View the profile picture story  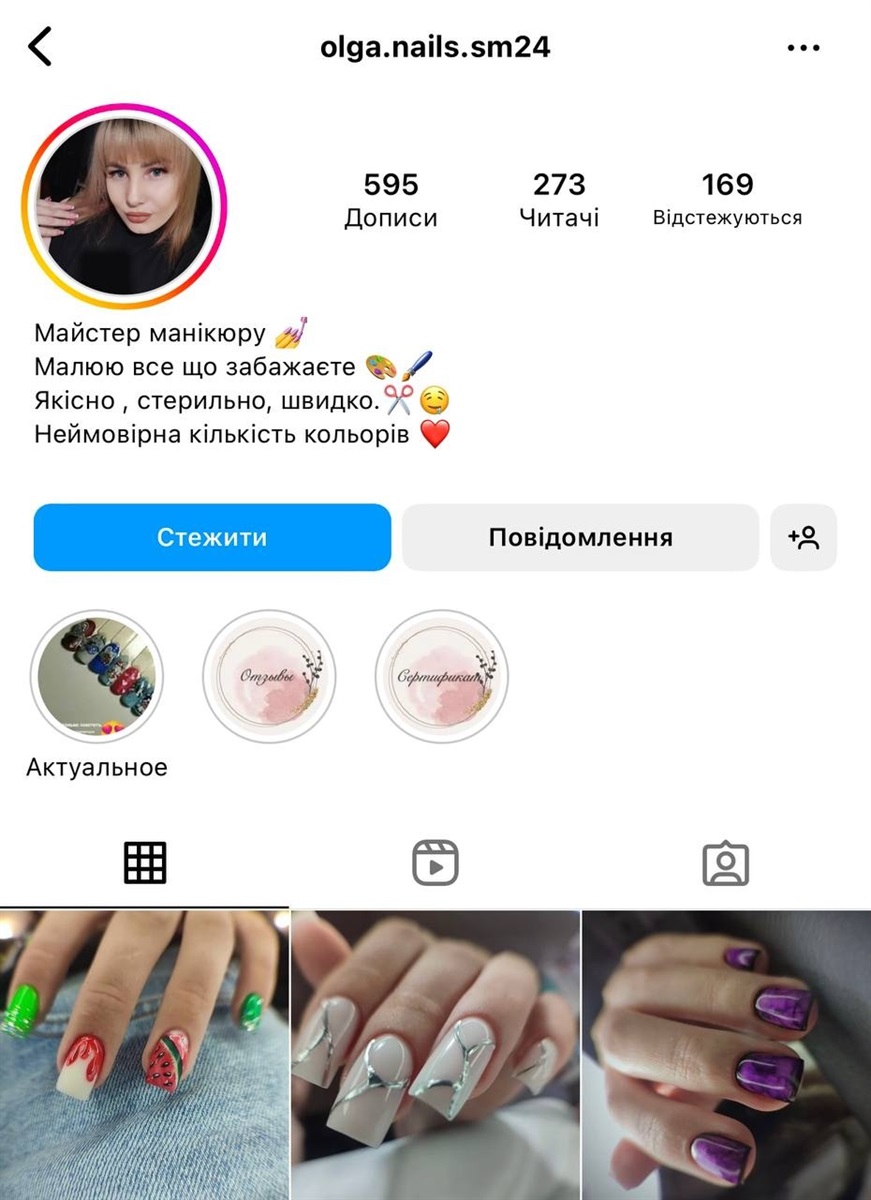125,205
